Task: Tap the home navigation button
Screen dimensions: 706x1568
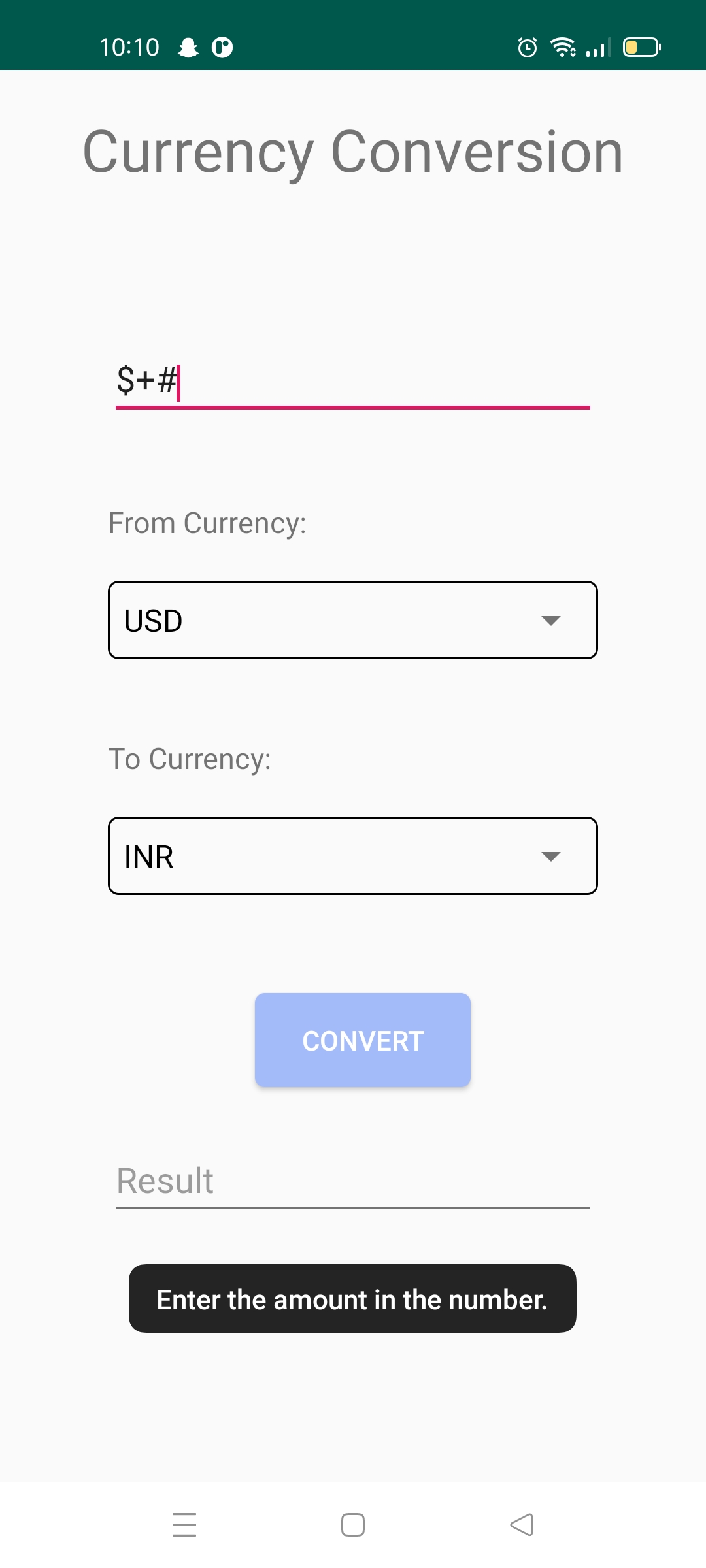Action: click(352, 1524)
